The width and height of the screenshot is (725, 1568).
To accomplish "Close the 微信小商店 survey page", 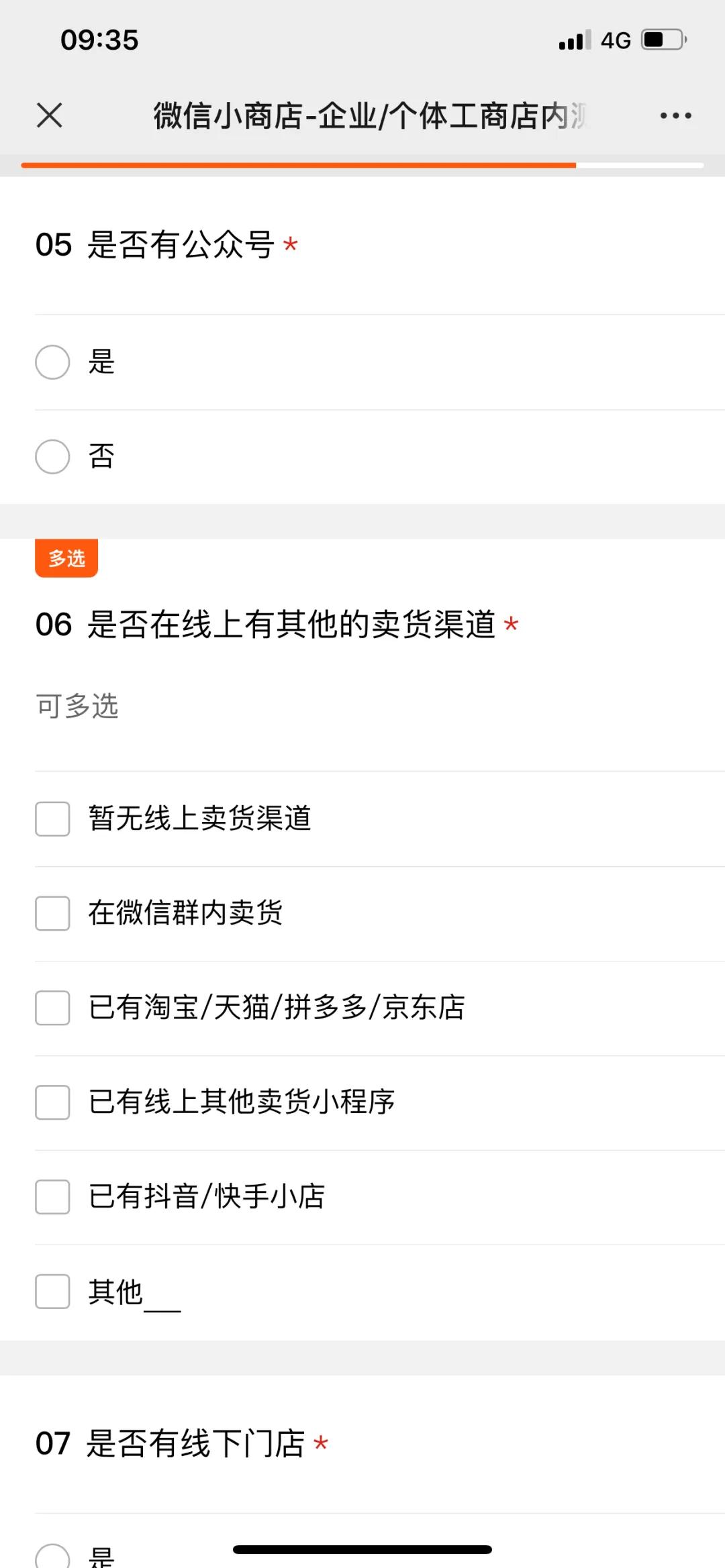I will coord(49,115).
